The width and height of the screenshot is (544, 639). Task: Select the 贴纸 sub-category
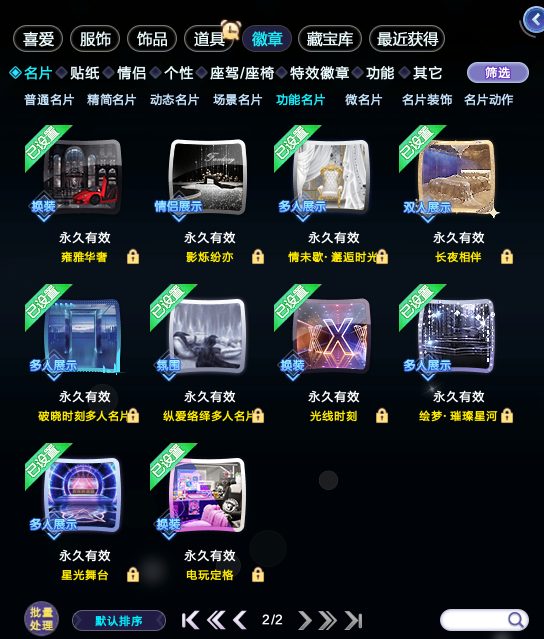coord(84,73)
